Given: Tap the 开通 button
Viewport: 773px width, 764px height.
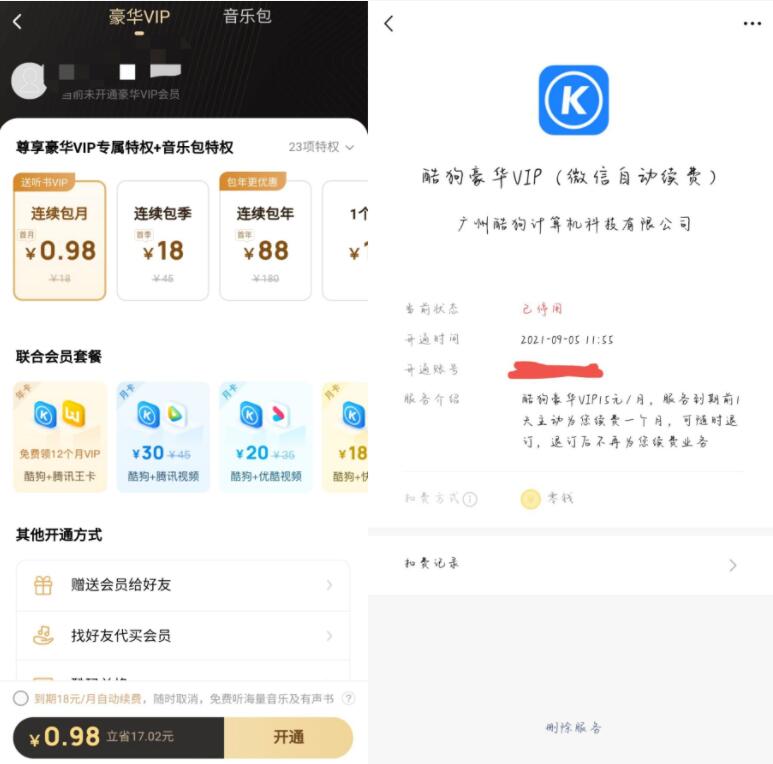Looking at the screenshot, I should 288,737.
